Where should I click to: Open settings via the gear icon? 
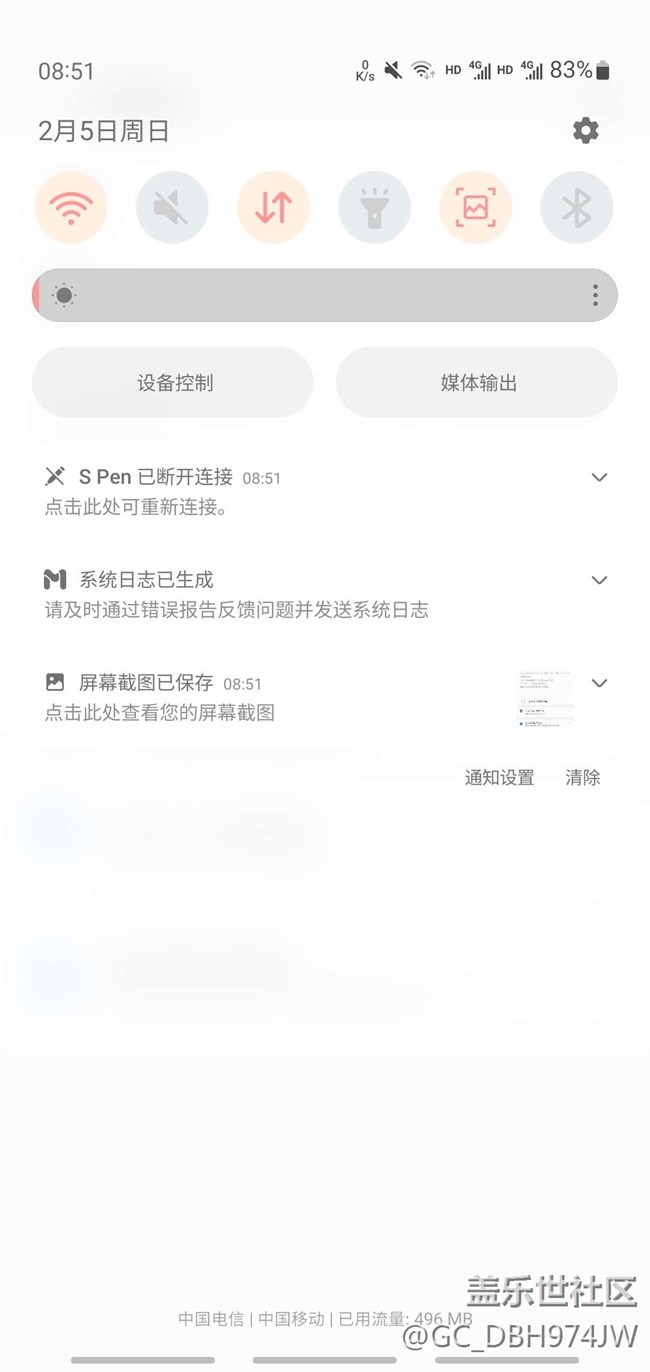pos(585,131)
